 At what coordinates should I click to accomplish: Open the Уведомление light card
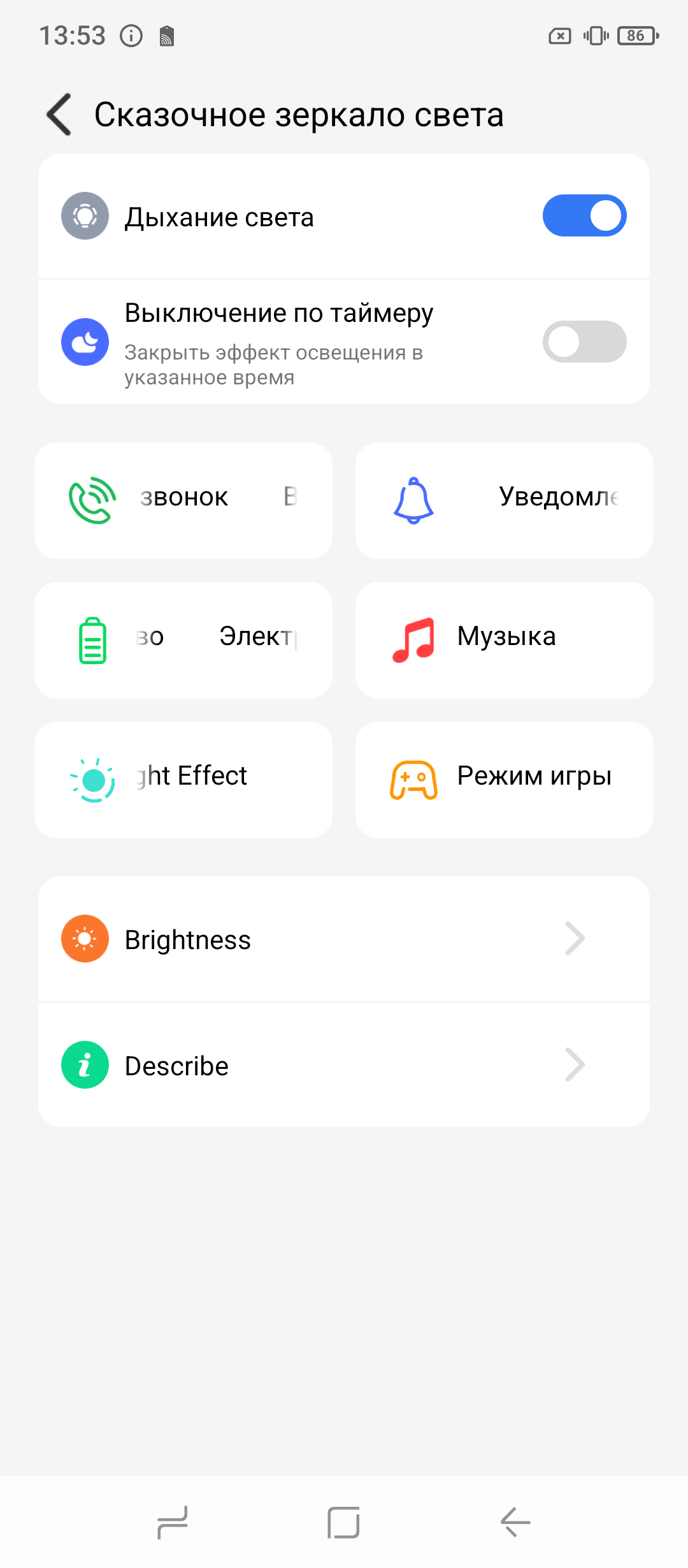(x=504, y=500)
